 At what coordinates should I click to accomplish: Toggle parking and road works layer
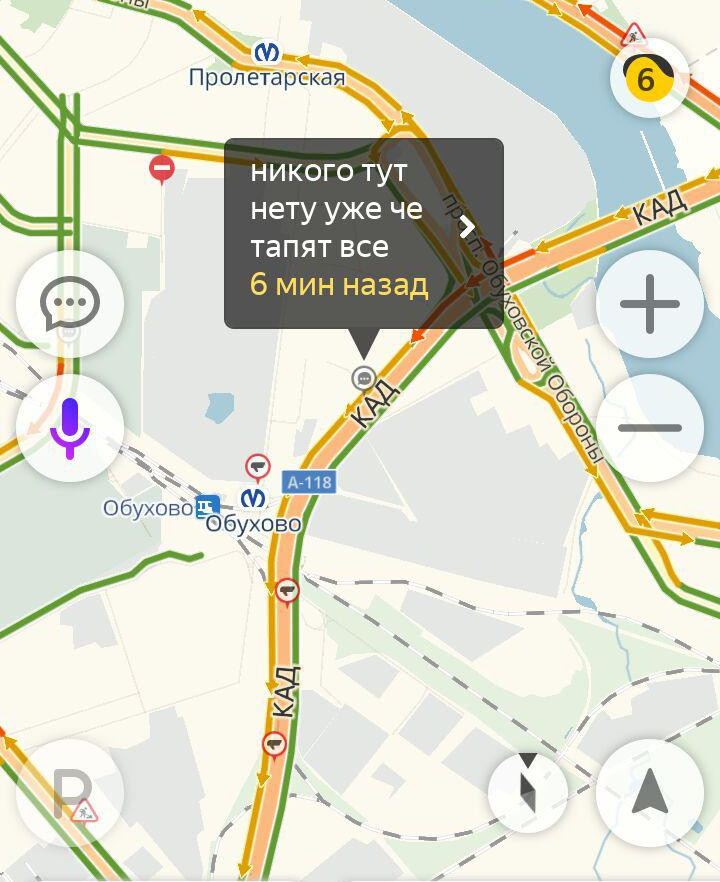(x=69, y=792)
